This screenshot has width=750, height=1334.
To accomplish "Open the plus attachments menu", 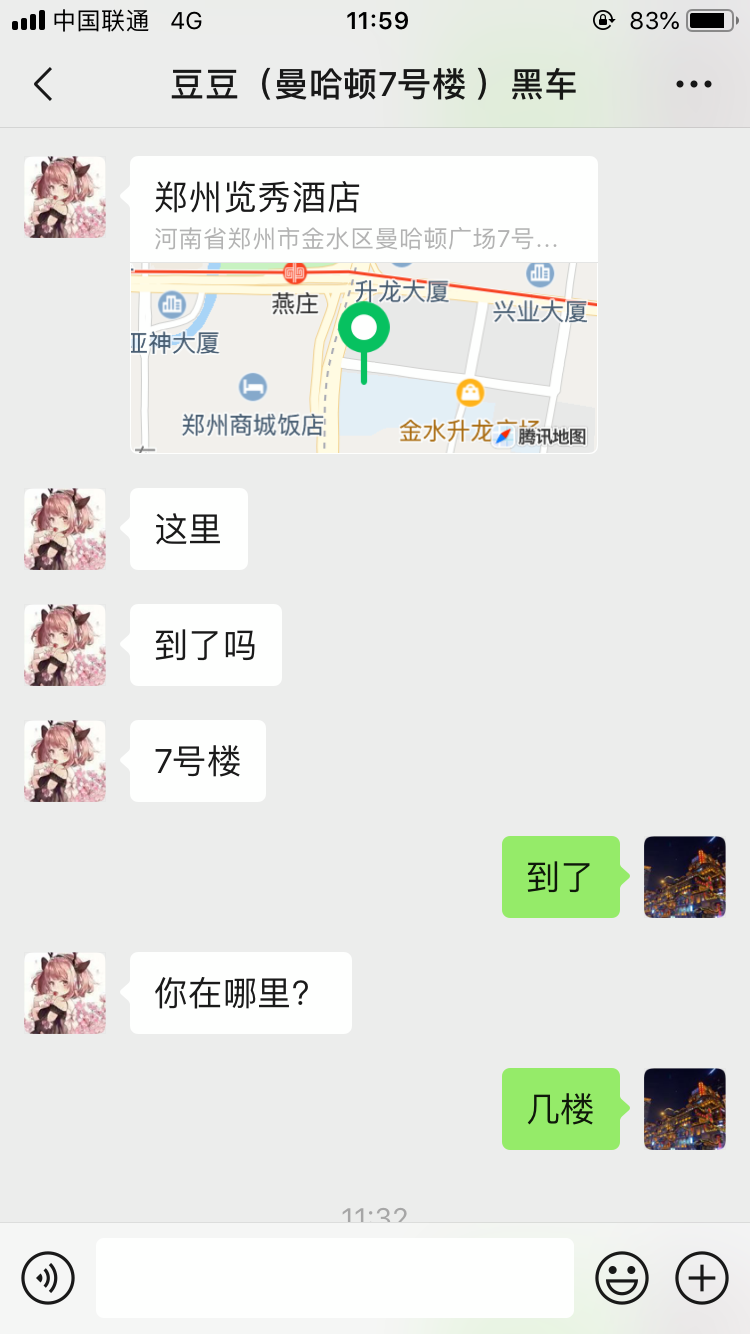I will pyautogui.click(x=702, y=1277).
